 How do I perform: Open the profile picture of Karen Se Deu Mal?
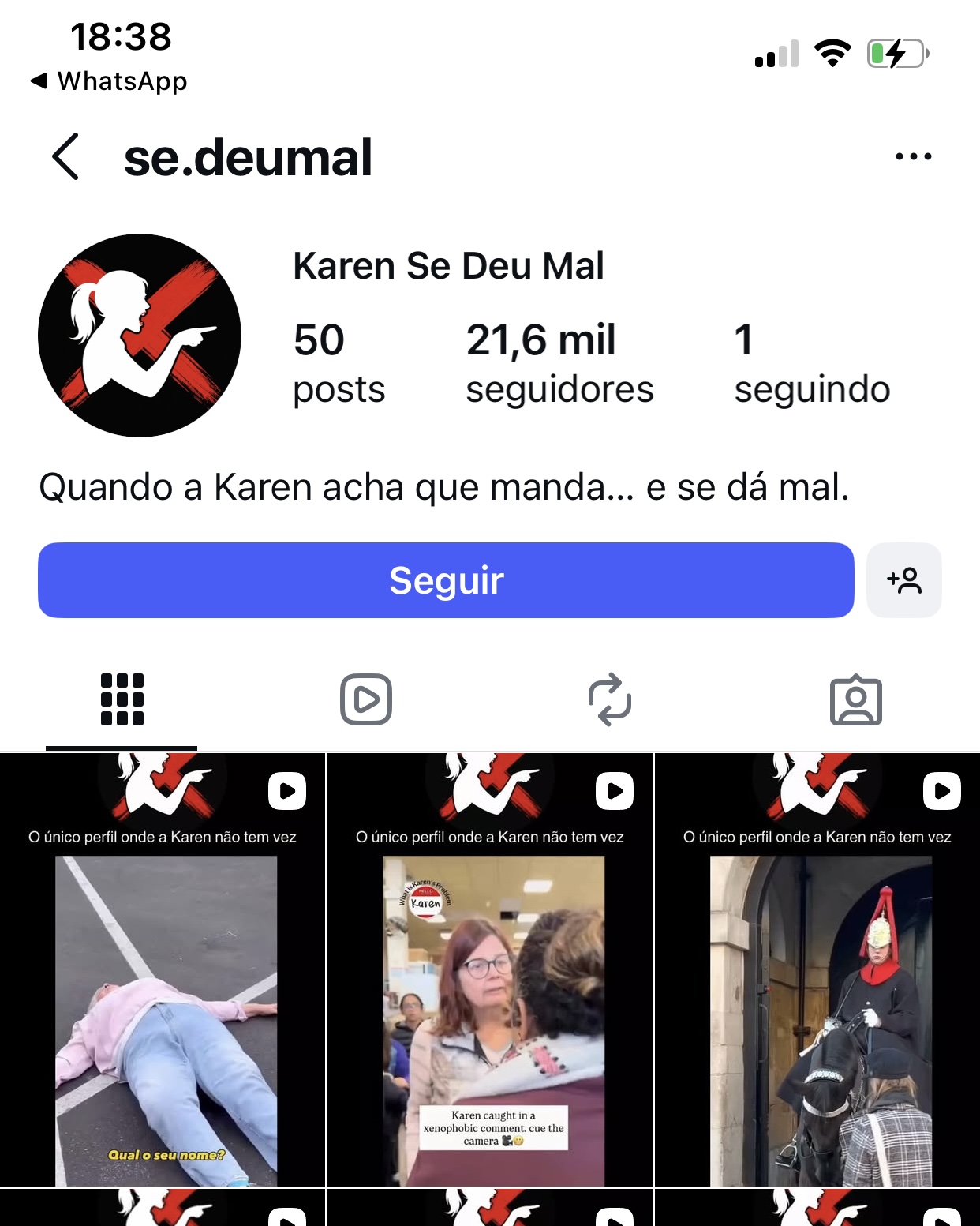tap(139, 335)
